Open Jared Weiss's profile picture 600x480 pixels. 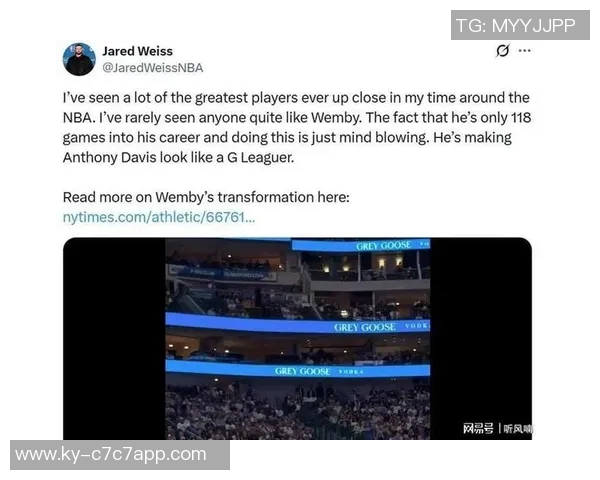[x=79, y=59]
